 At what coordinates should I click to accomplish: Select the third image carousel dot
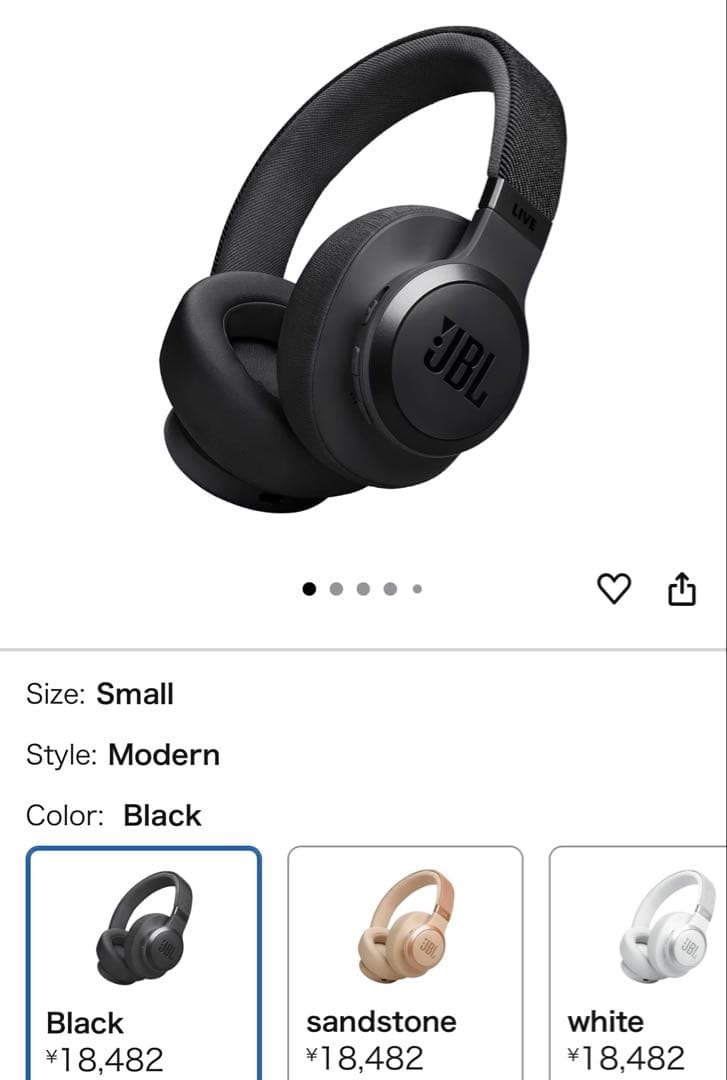point(361,589)
